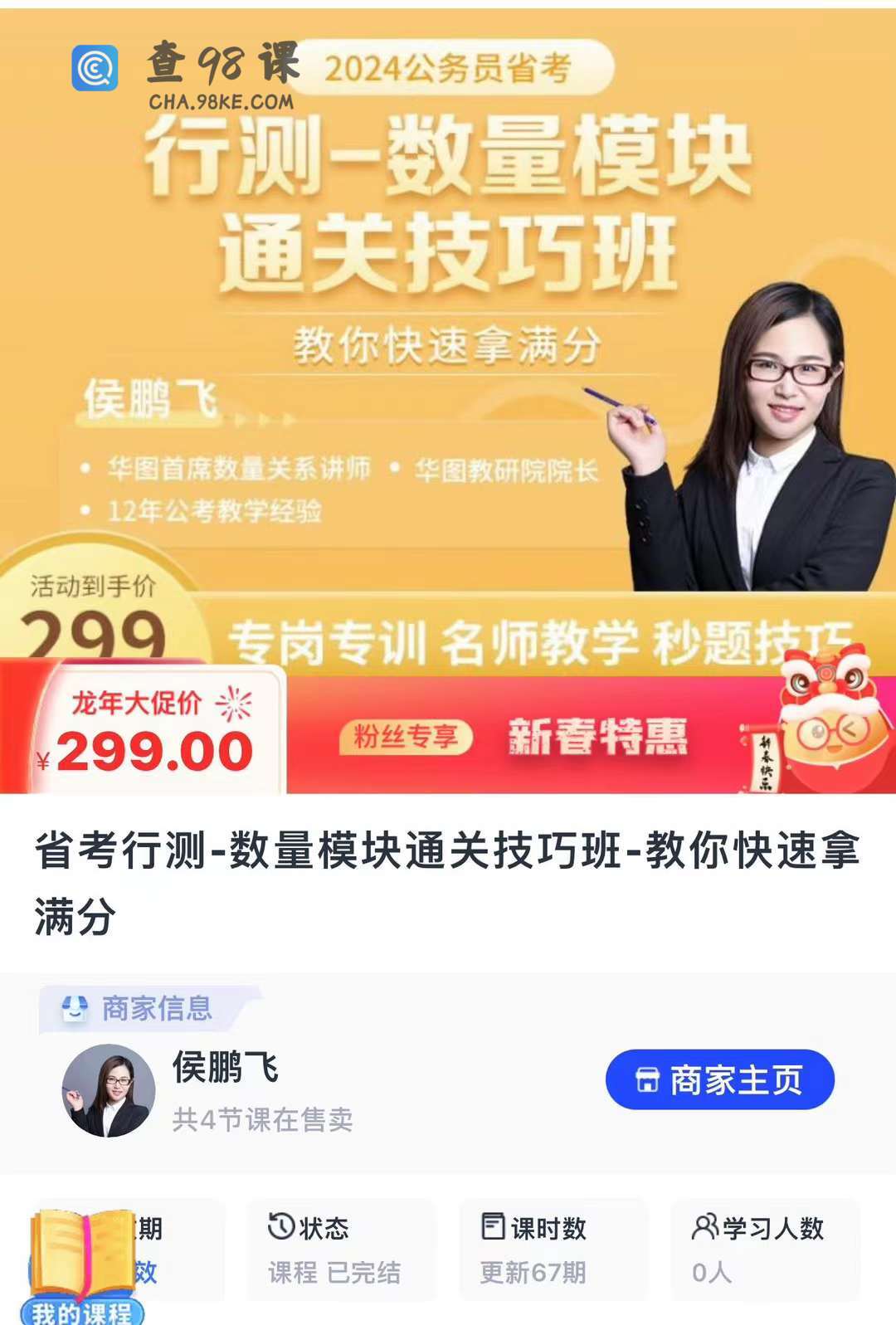Tap 侯鹏飞's merchant avatar
The height and width of the screenshot is (1325, 896).
[x=109, y=1090]
